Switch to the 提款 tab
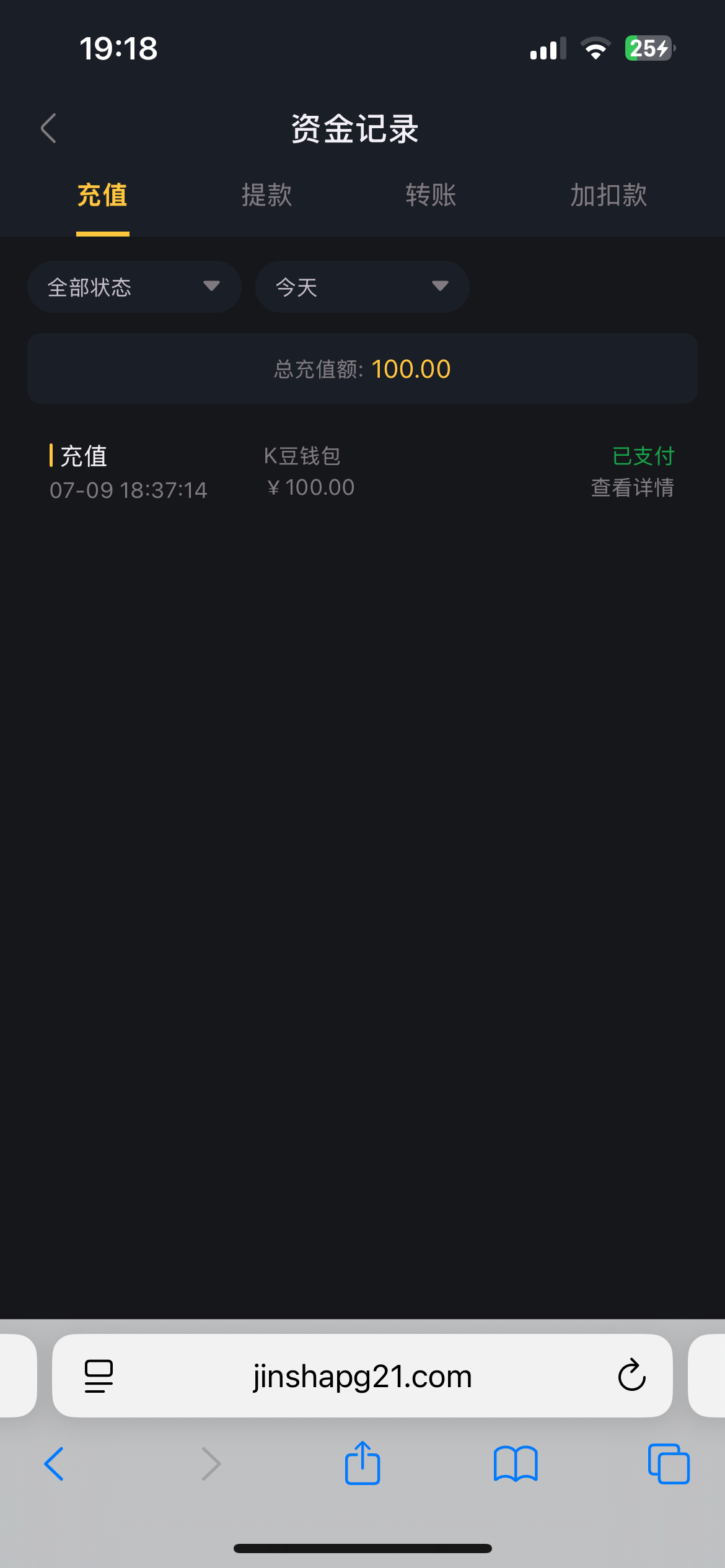Image resolution: width=725 pixels, height=1568 pixels. coord(267,194)
